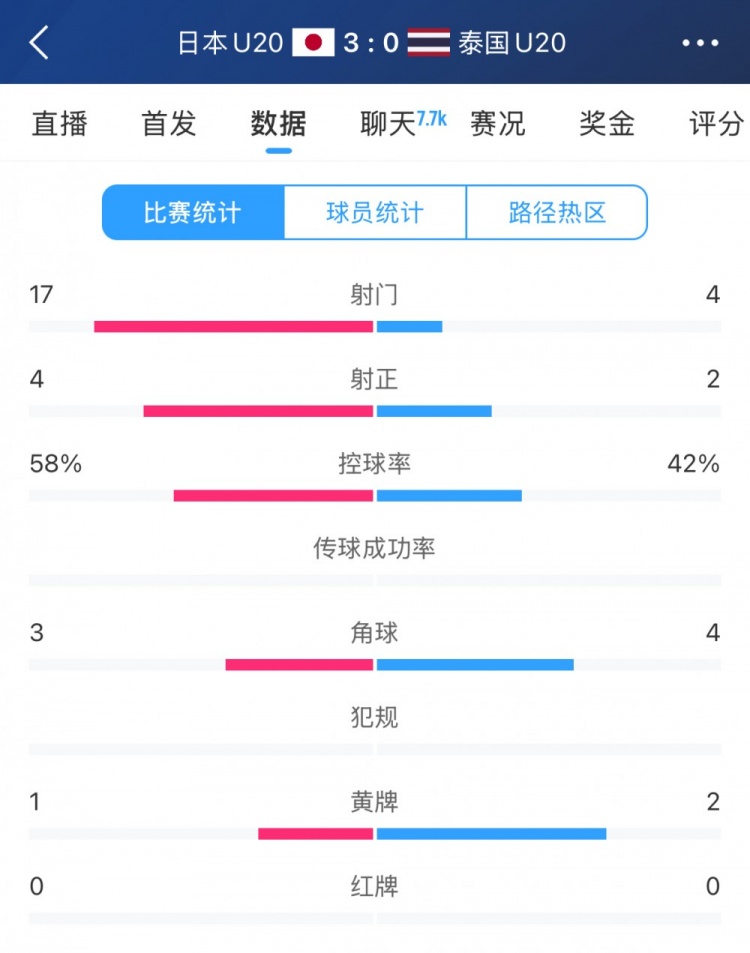The width and height of the screenshot is (750, 953).
Task: Open the 首发 lineup tab
Action: (169, 124)
